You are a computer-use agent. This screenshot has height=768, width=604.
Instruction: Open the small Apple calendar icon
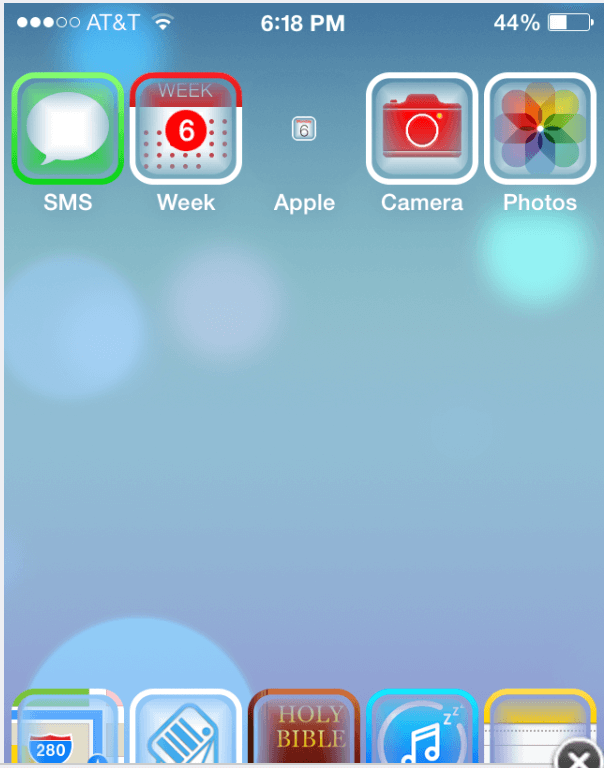[x=305, y=128]
